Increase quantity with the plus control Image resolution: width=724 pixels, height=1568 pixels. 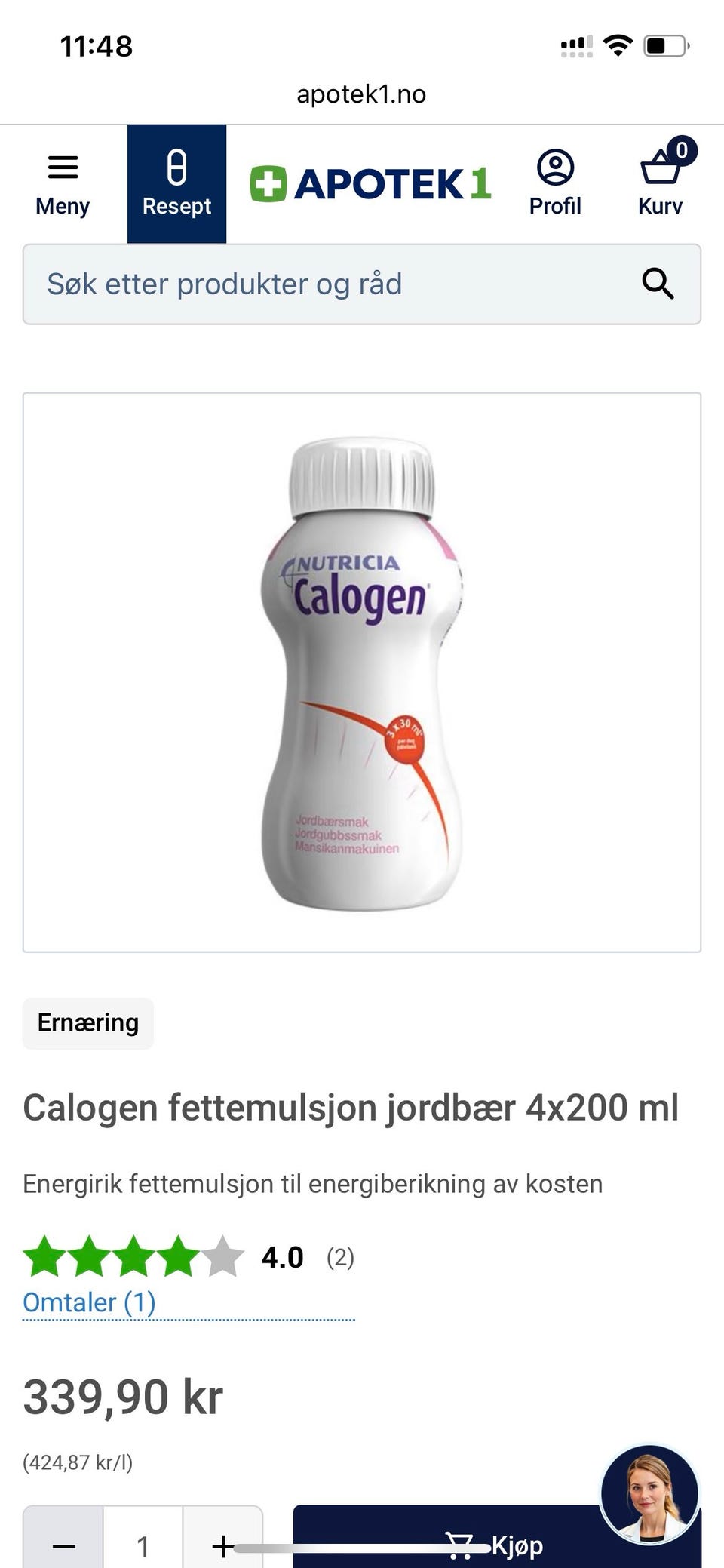pos(223,1547)
